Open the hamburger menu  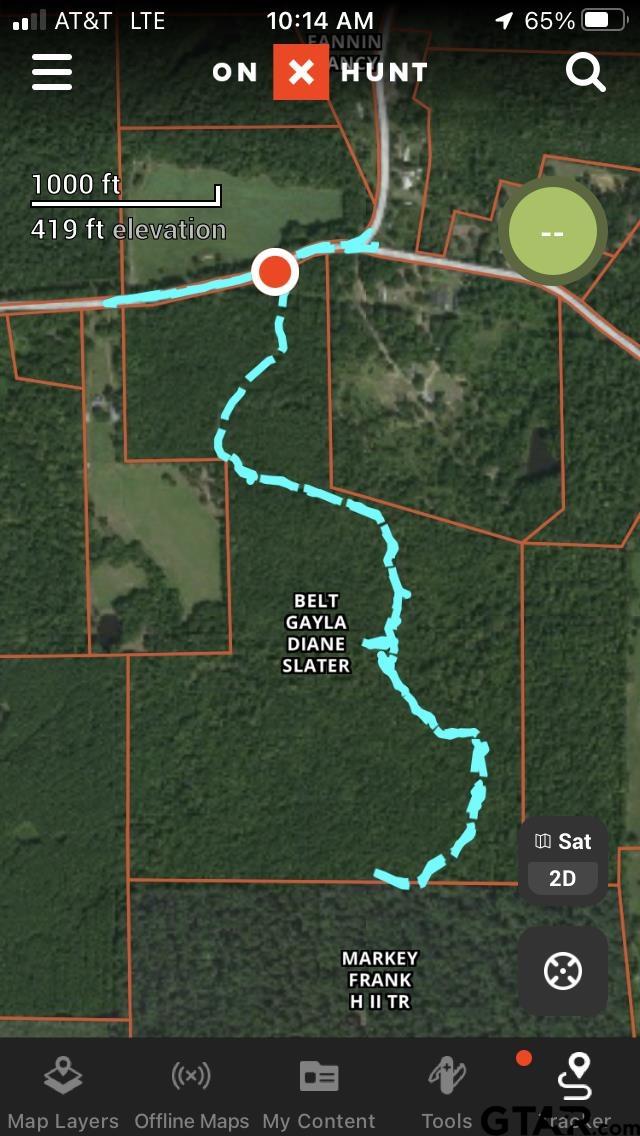click(x=52, y=72)
